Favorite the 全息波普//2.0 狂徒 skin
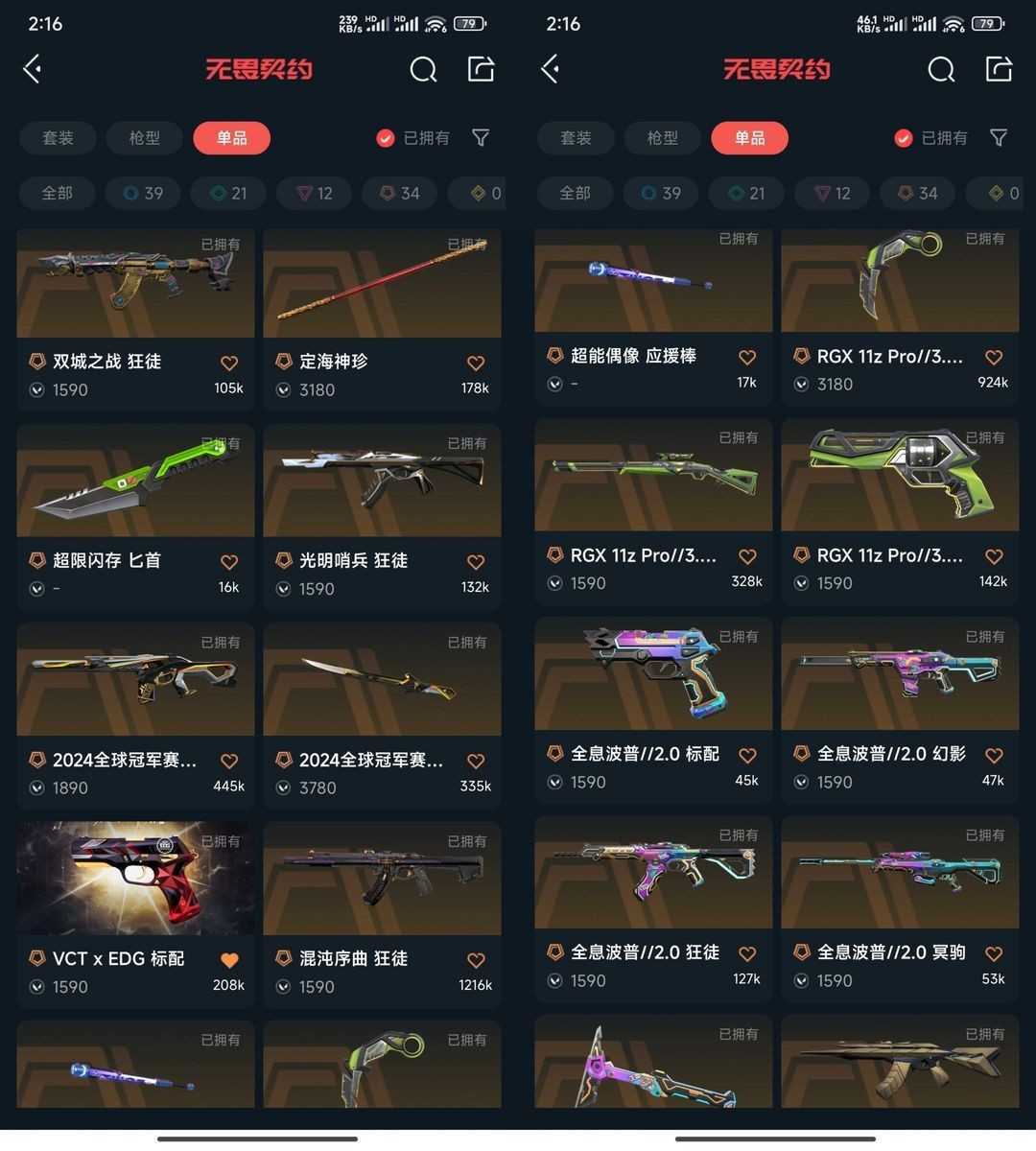The height and width of the screenshot is (1151, 1036). click(x=747, y=953)
